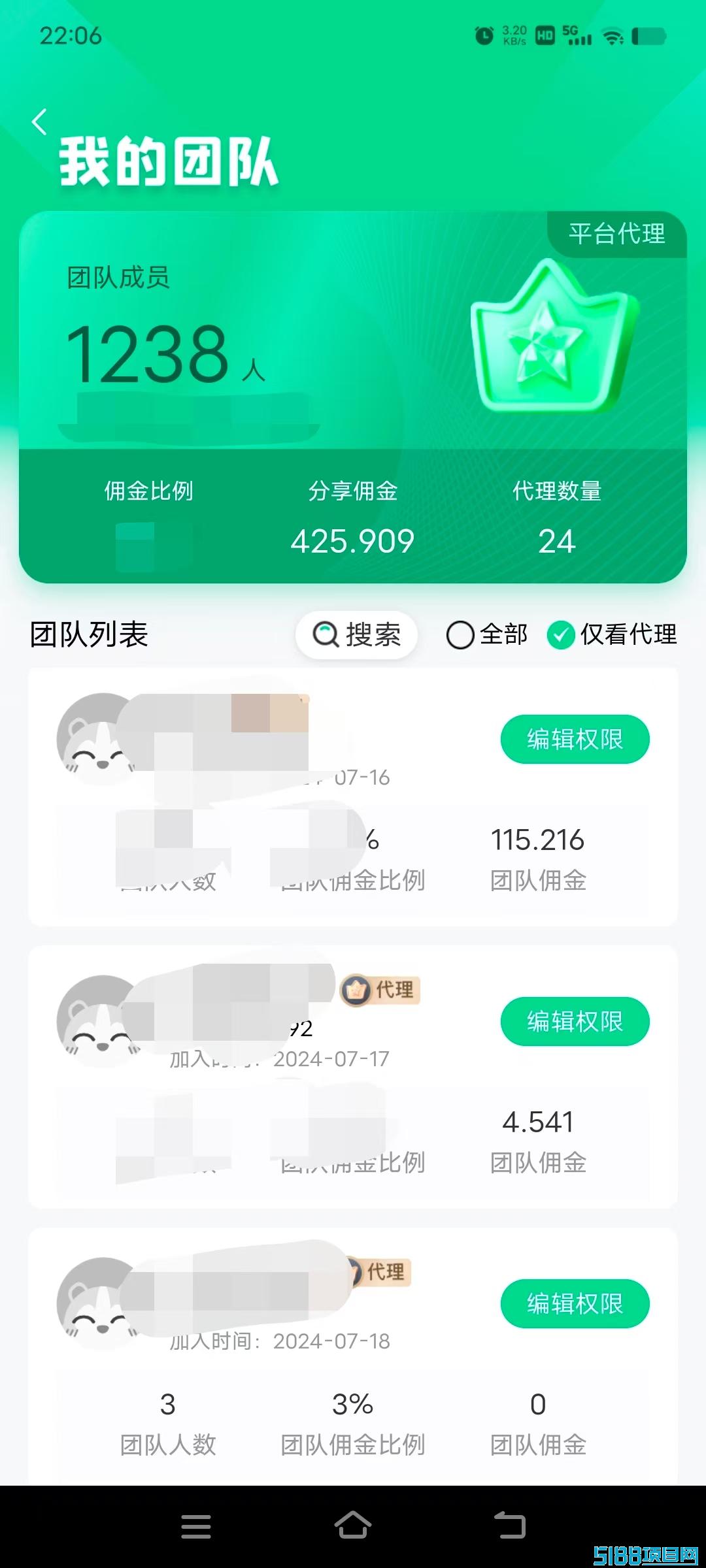Tap 编辑权限 for the member joined 2024-07-18
The width and height of the screenshot is (706, 1568).
pyautogui.click(x=575, y=1303)
